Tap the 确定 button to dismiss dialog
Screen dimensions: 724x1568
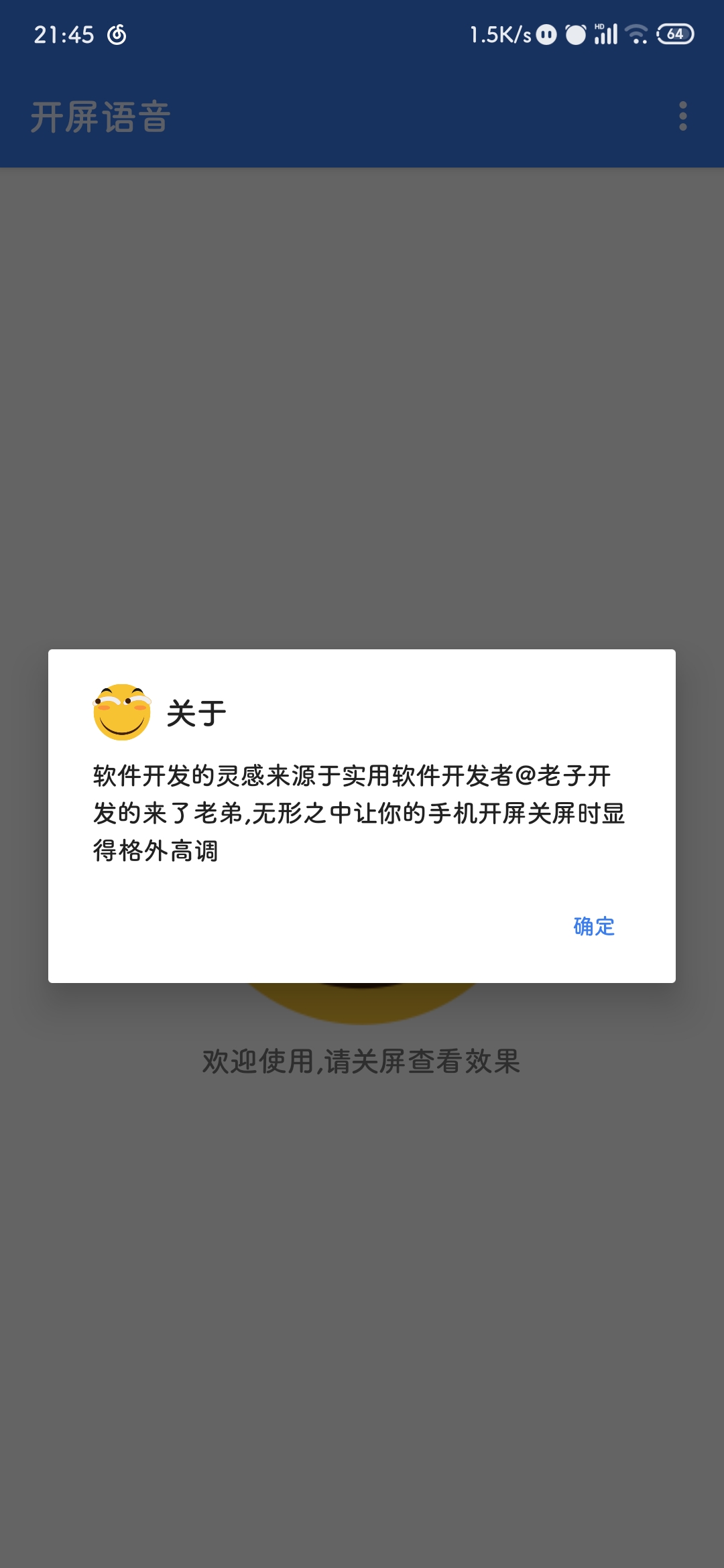pyautogui.click(x=593, y=926)
